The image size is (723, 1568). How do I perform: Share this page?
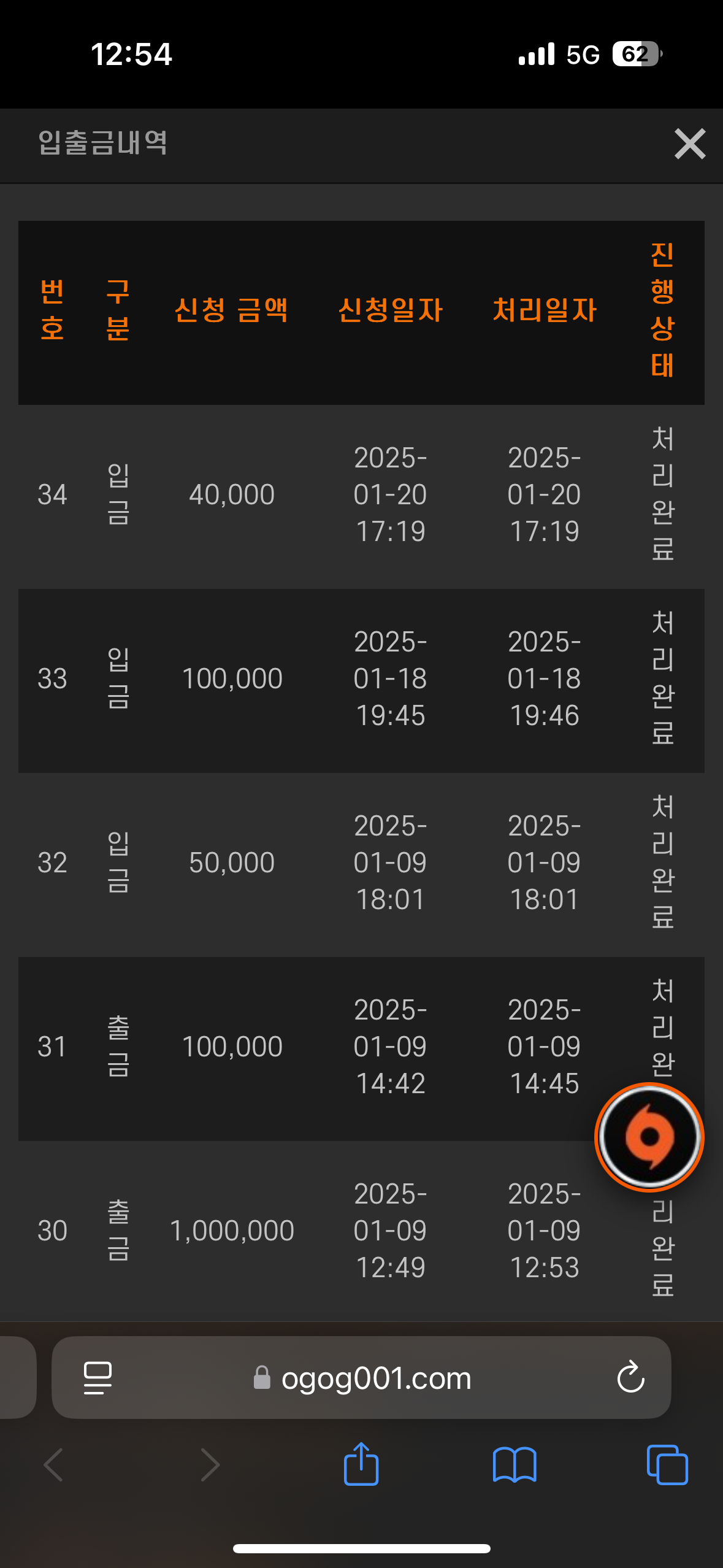(x=361, y=1464)
